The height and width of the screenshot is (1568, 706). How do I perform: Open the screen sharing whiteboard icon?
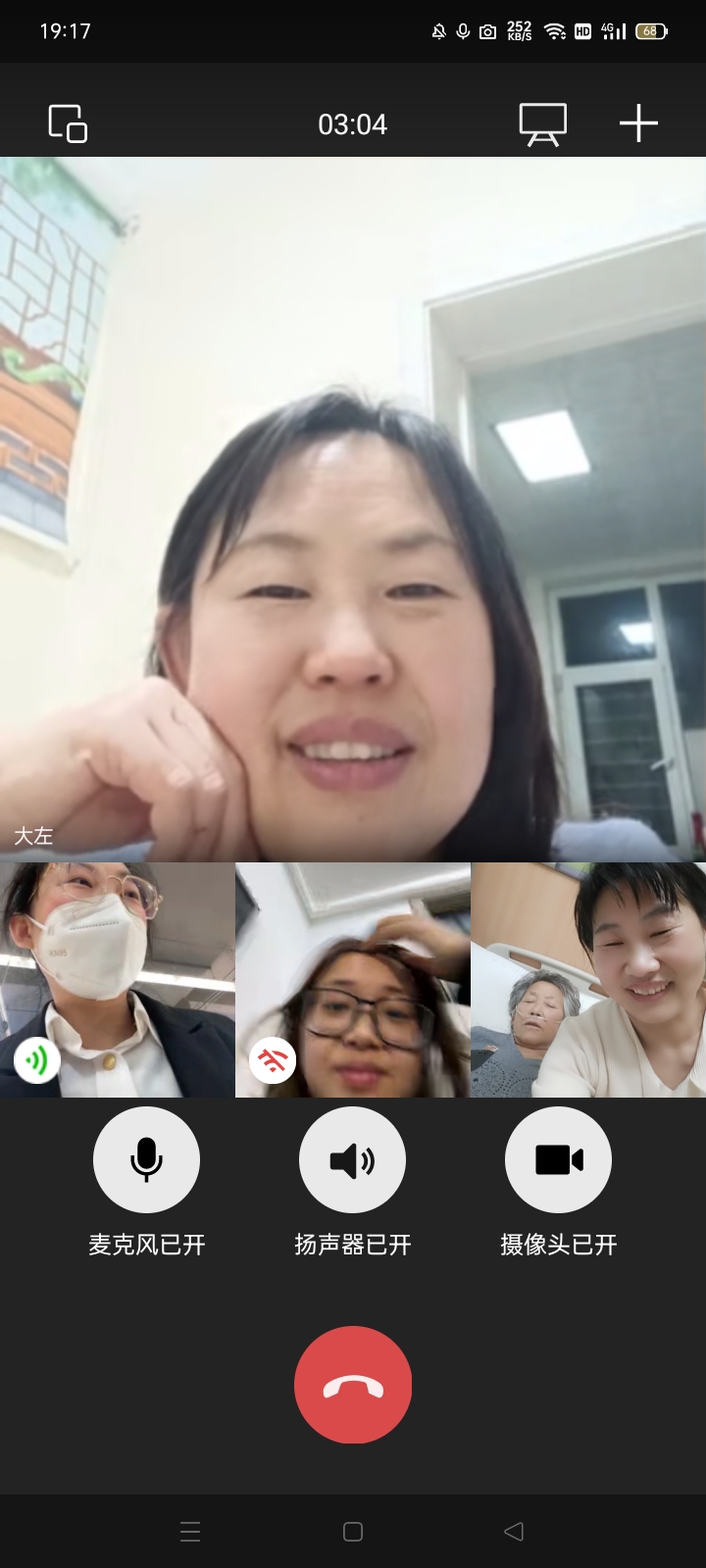tap(542, 124)
